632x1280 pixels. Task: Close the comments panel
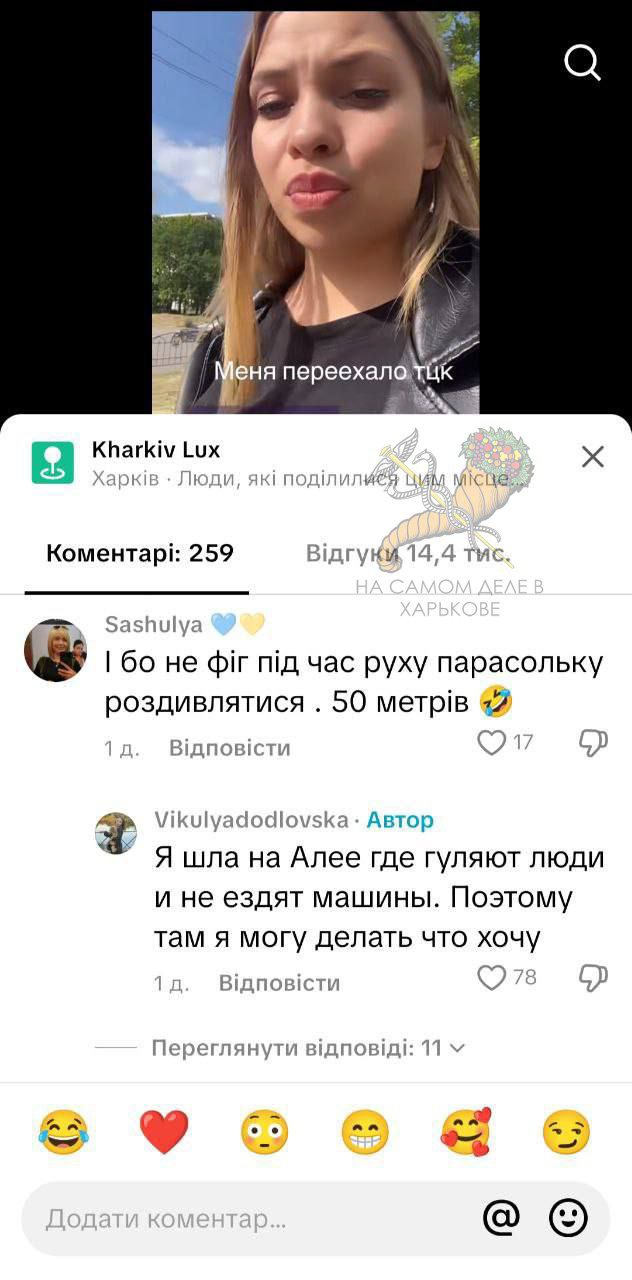(x=593, y=457)
